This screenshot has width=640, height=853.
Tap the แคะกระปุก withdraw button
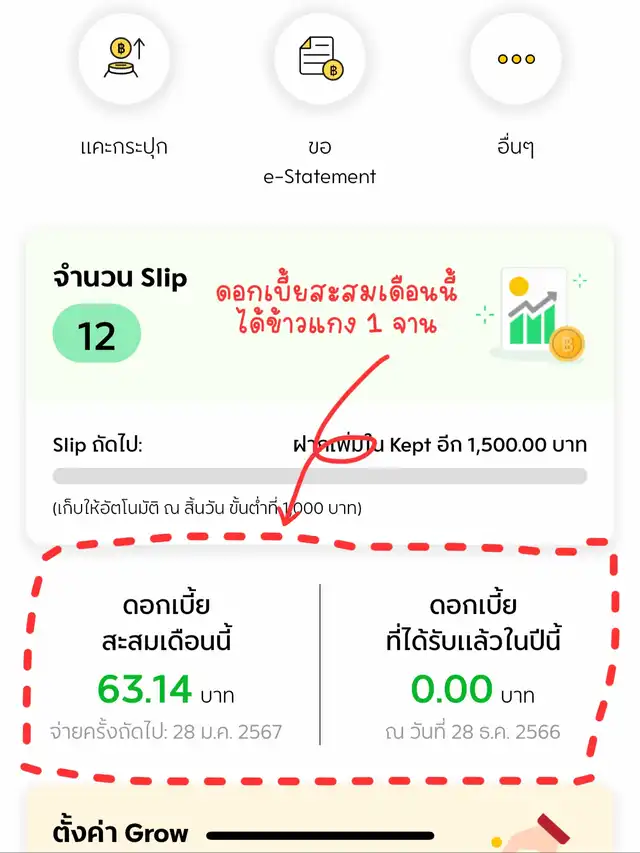[124, 58]
